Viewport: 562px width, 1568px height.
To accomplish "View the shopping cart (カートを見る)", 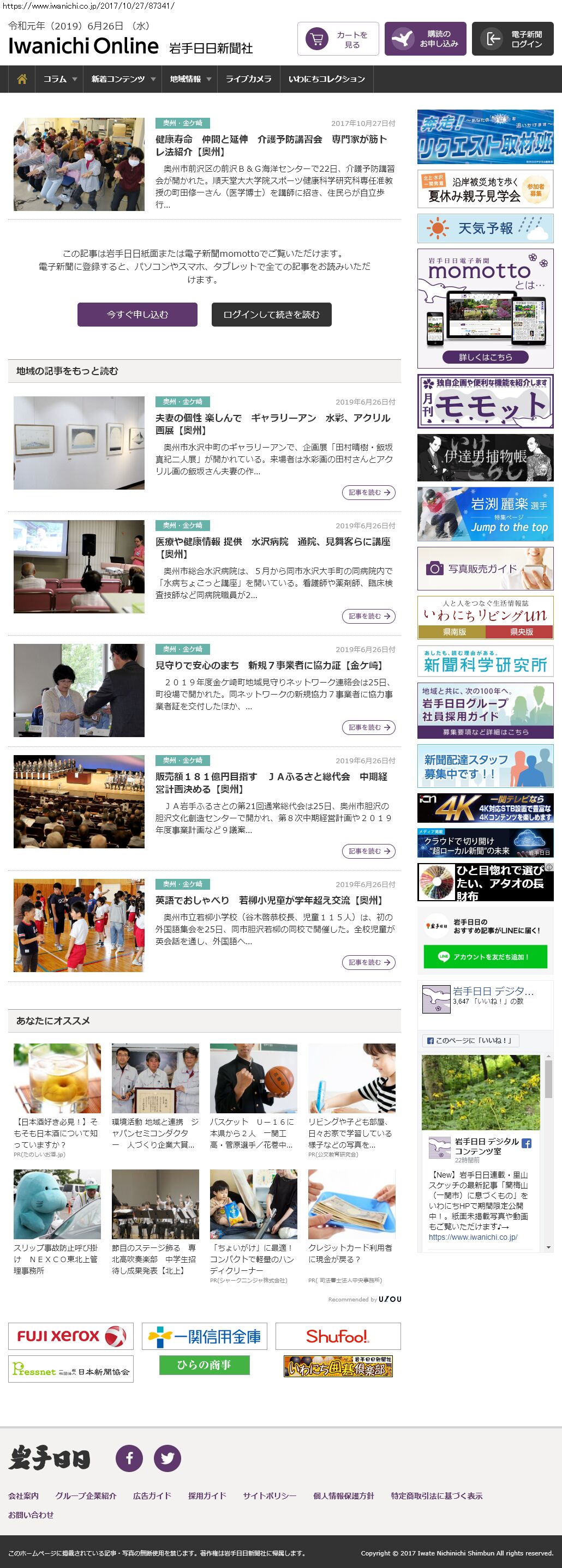I will pyautogui.click(x=338, y=40).
